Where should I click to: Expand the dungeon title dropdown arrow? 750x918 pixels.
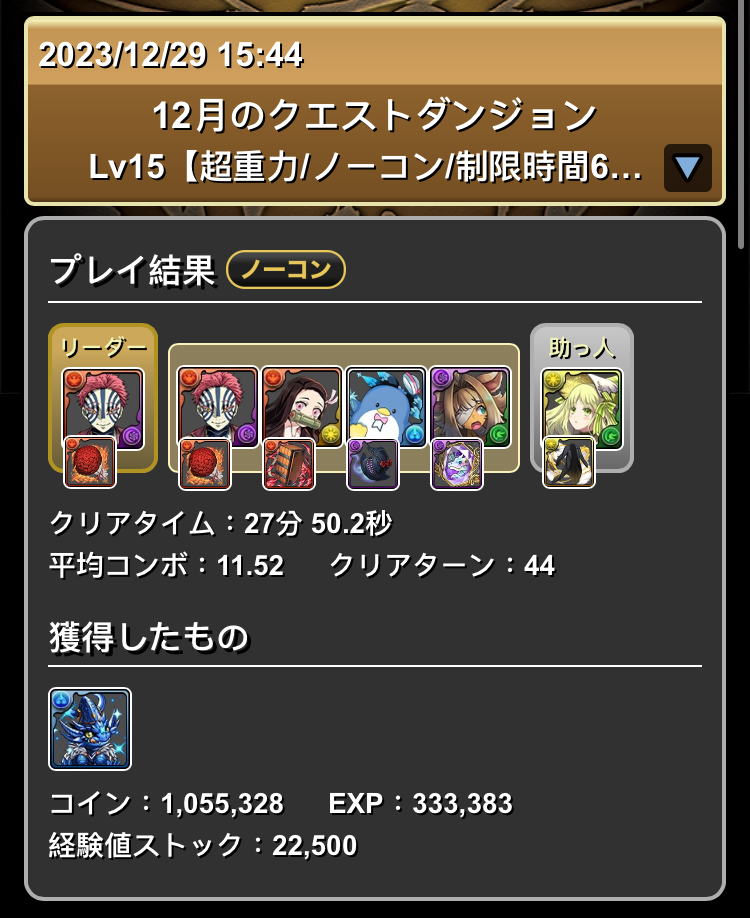[x=687, y=168]
